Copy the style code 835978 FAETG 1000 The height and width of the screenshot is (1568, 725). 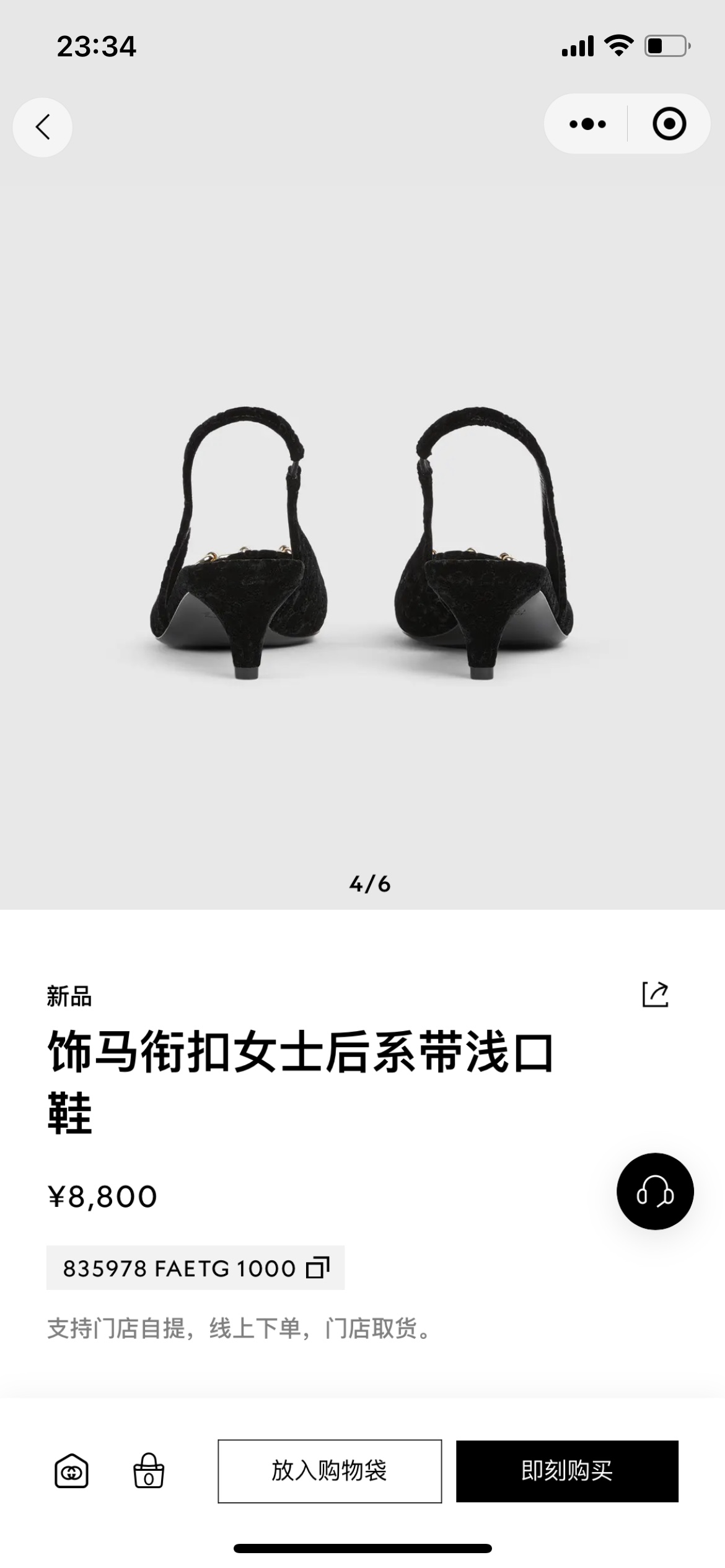[x=318, y=1268]
